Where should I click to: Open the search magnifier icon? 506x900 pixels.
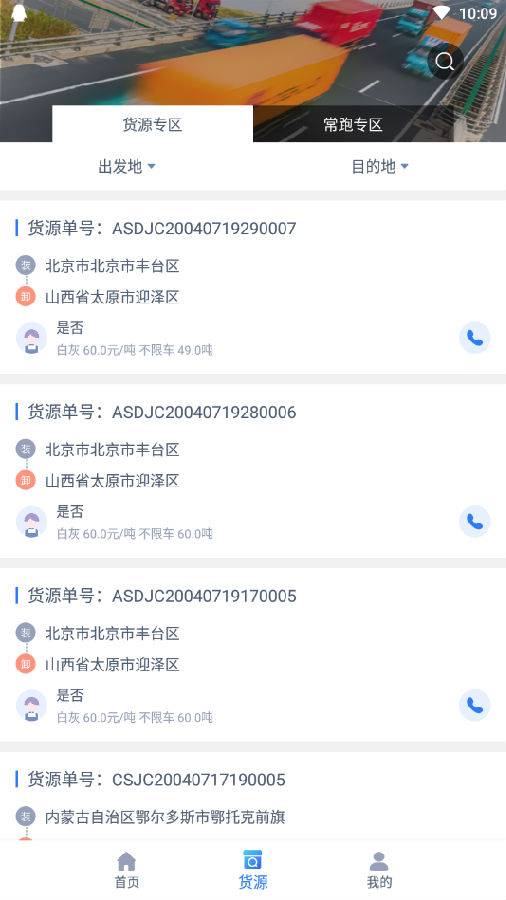(x=445, y=61)
